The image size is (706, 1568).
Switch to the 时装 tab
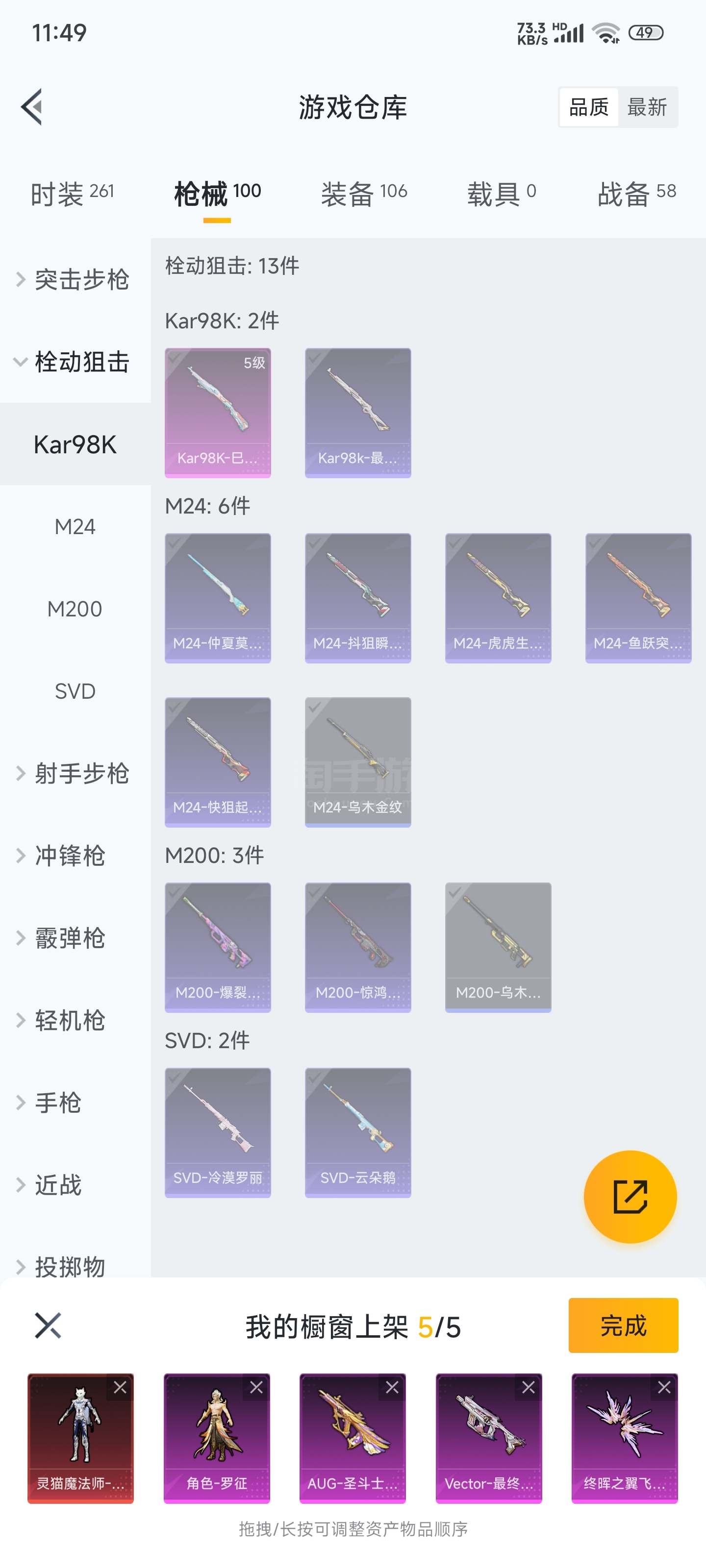pyautogui.click(x=72, y=194)
